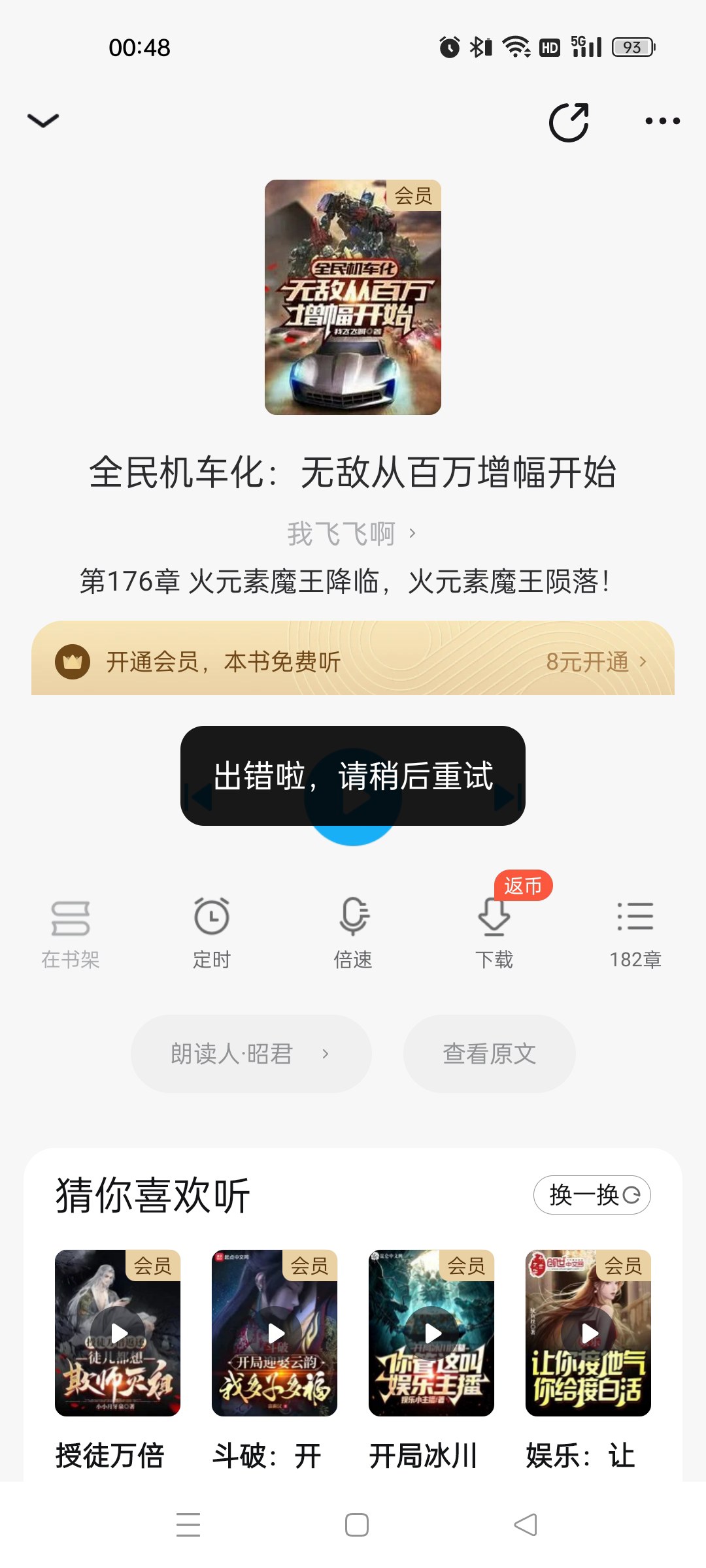Open the 斗破：开 recommended book

(275, 1333)
